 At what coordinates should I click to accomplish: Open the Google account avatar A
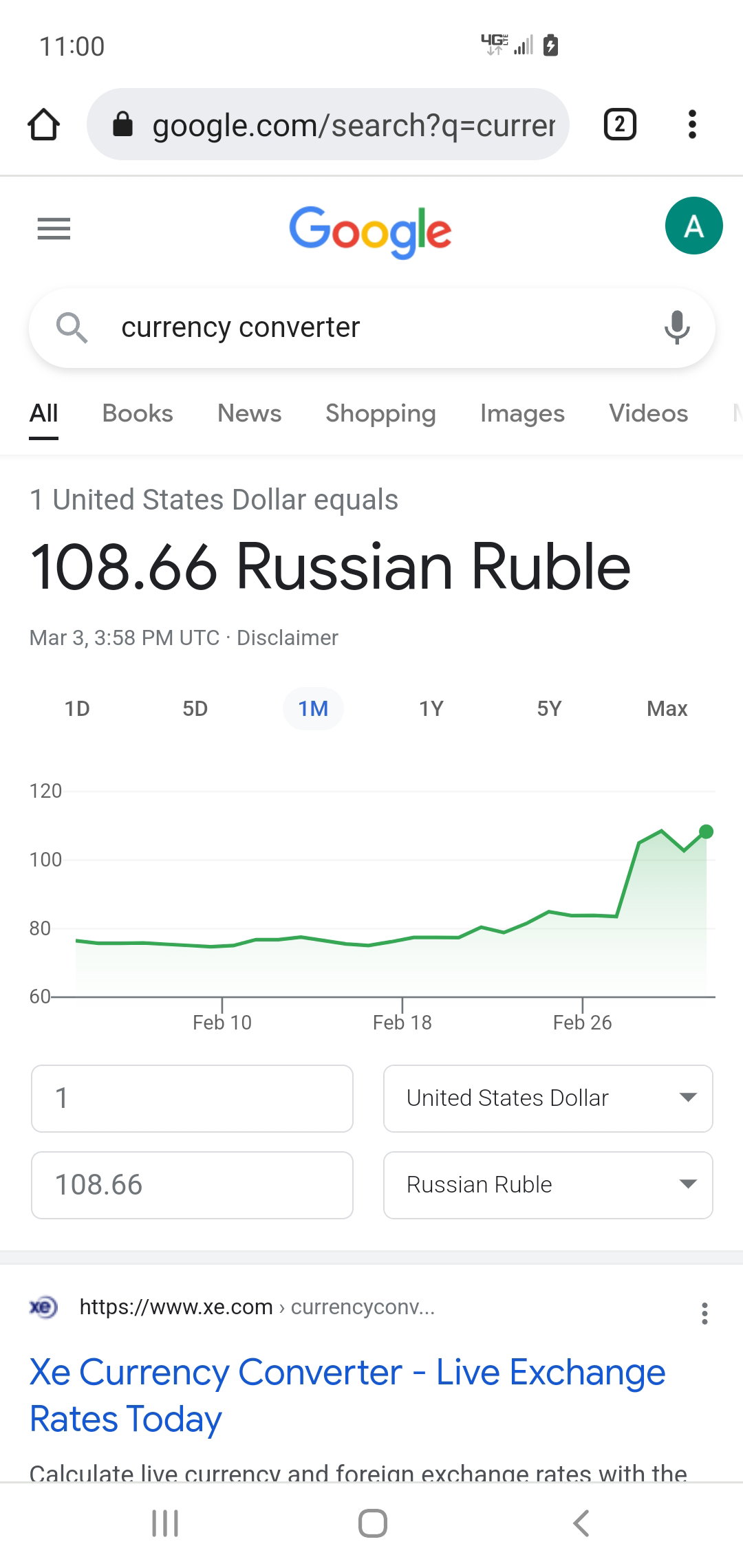pos(693,226)
